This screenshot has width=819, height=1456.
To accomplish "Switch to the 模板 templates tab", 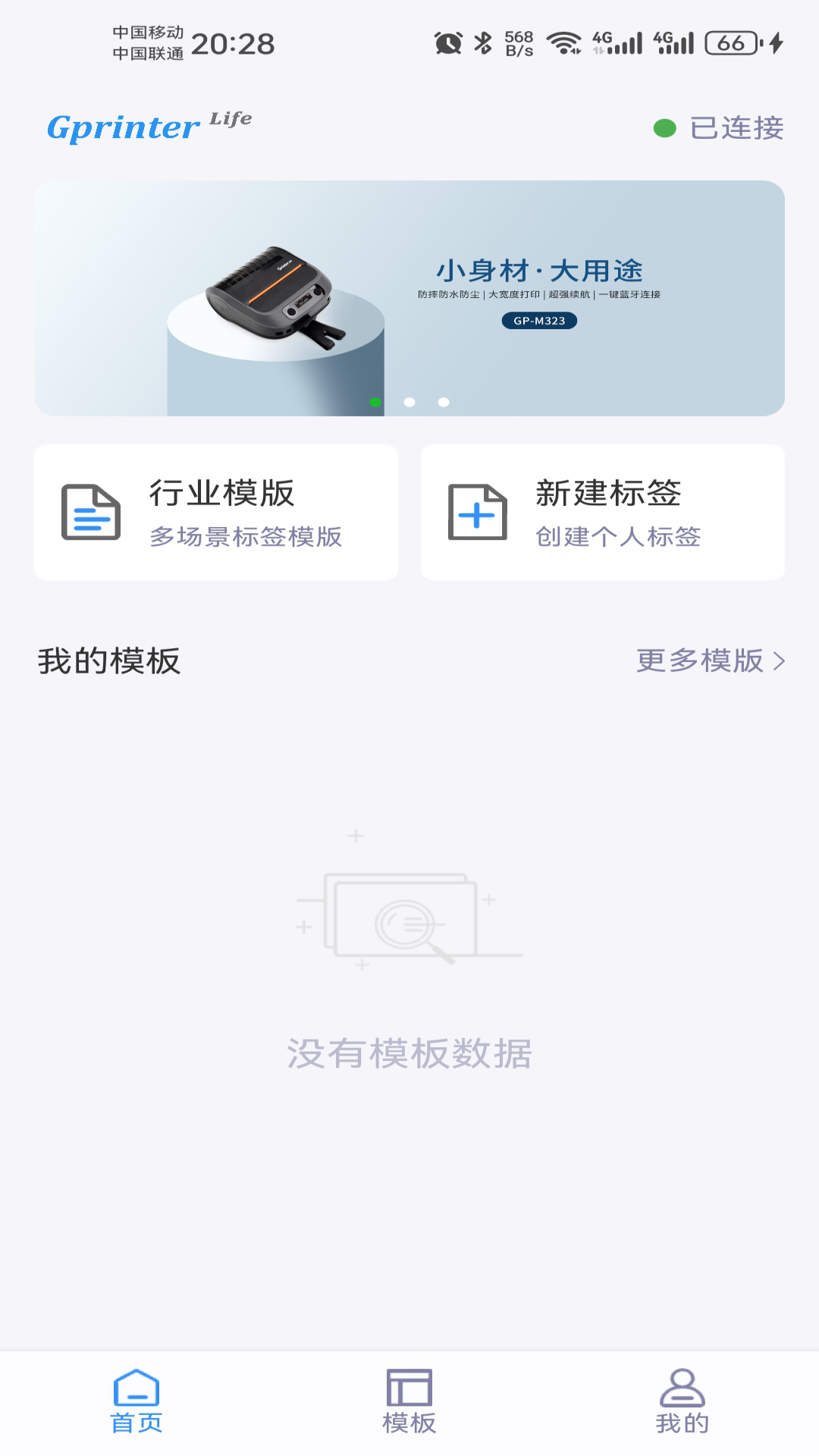I will coord(409,1401).
